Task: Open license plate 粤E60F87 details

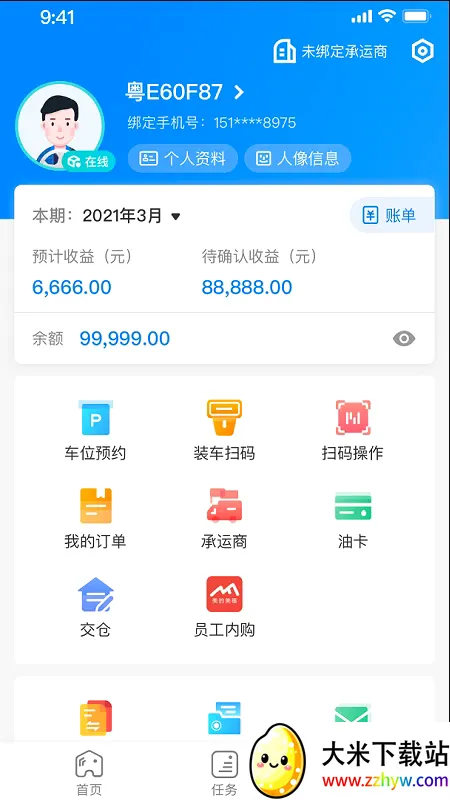Action: pyautogui.click(x=185, y=92)
